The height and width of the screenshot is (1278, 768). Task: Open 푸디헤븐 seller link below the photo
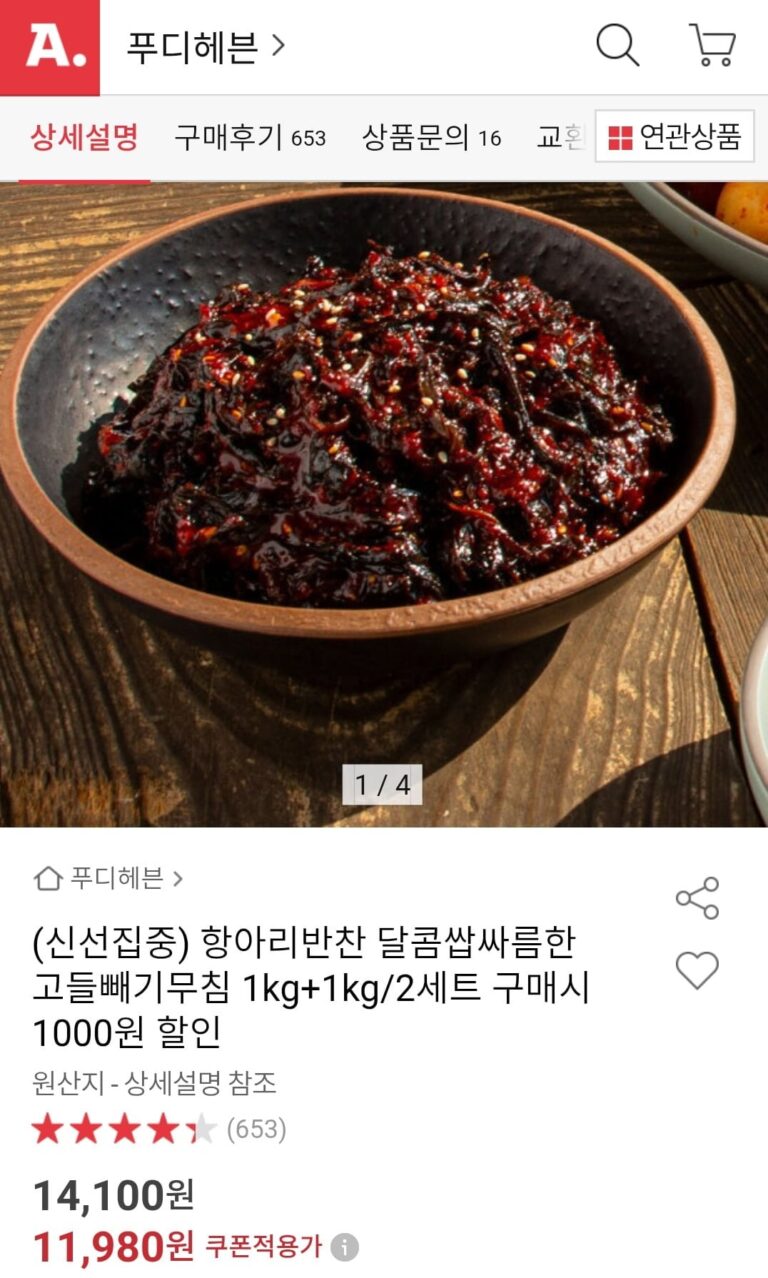pos(109,879)
